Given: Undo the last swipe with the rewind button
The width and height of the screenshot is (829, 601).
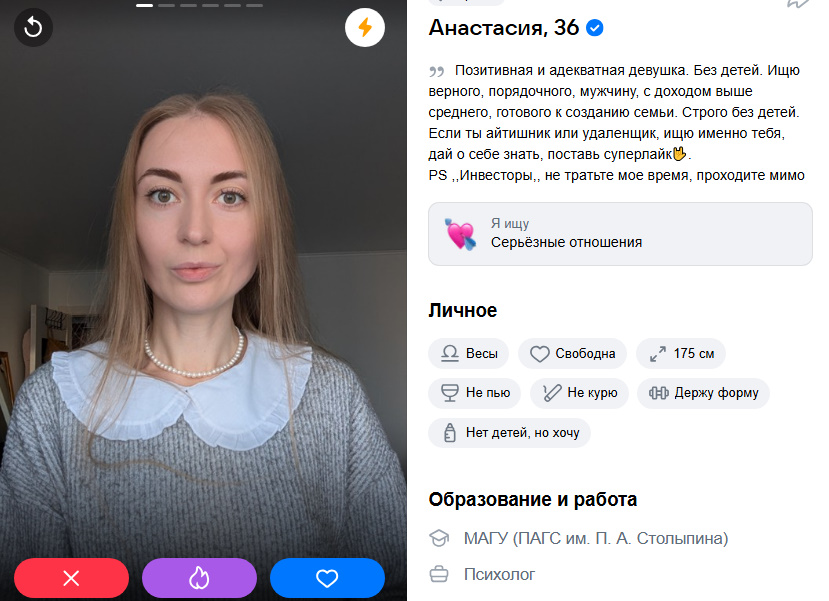Looking at the screenshot, I should pos(33,27).
